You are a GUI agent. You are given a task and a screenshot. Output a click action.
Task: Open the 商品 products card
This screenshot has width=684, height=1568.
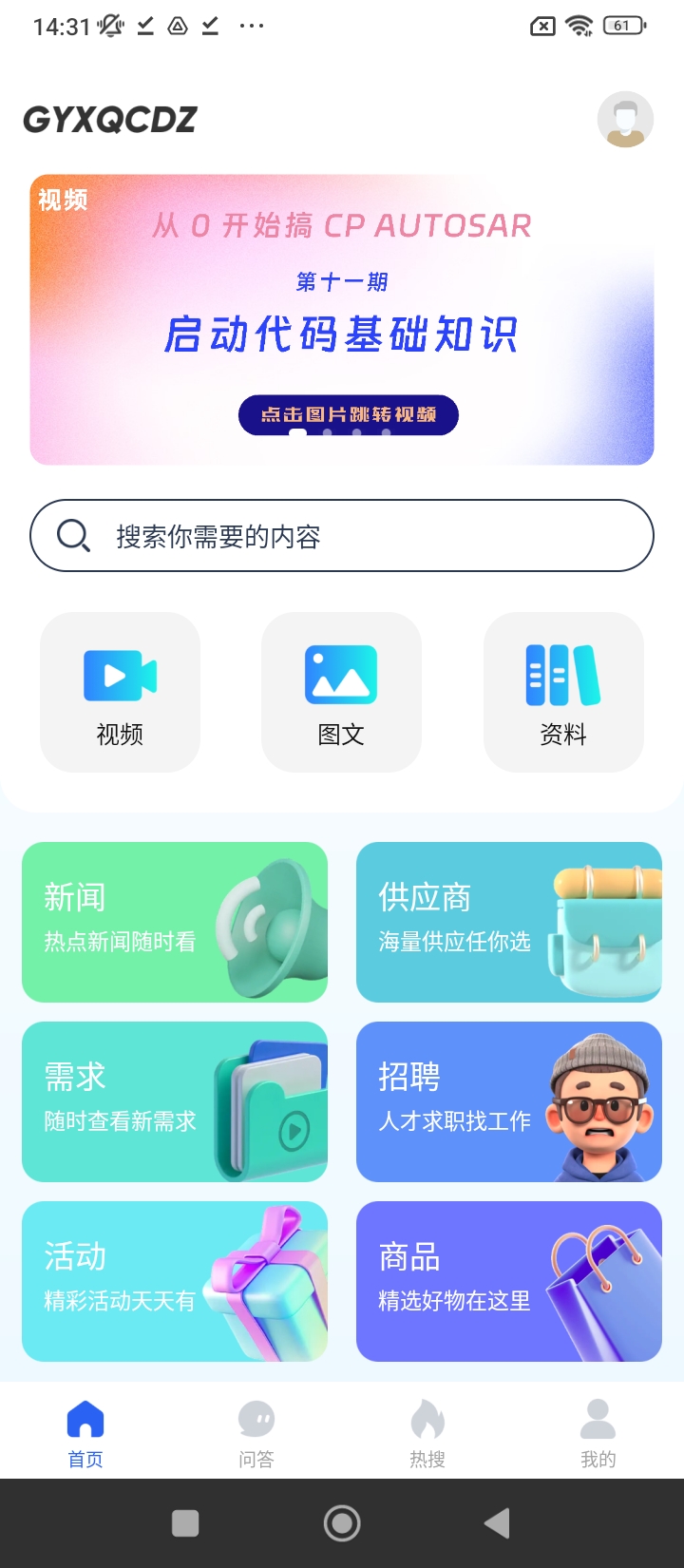(509, 1281)
